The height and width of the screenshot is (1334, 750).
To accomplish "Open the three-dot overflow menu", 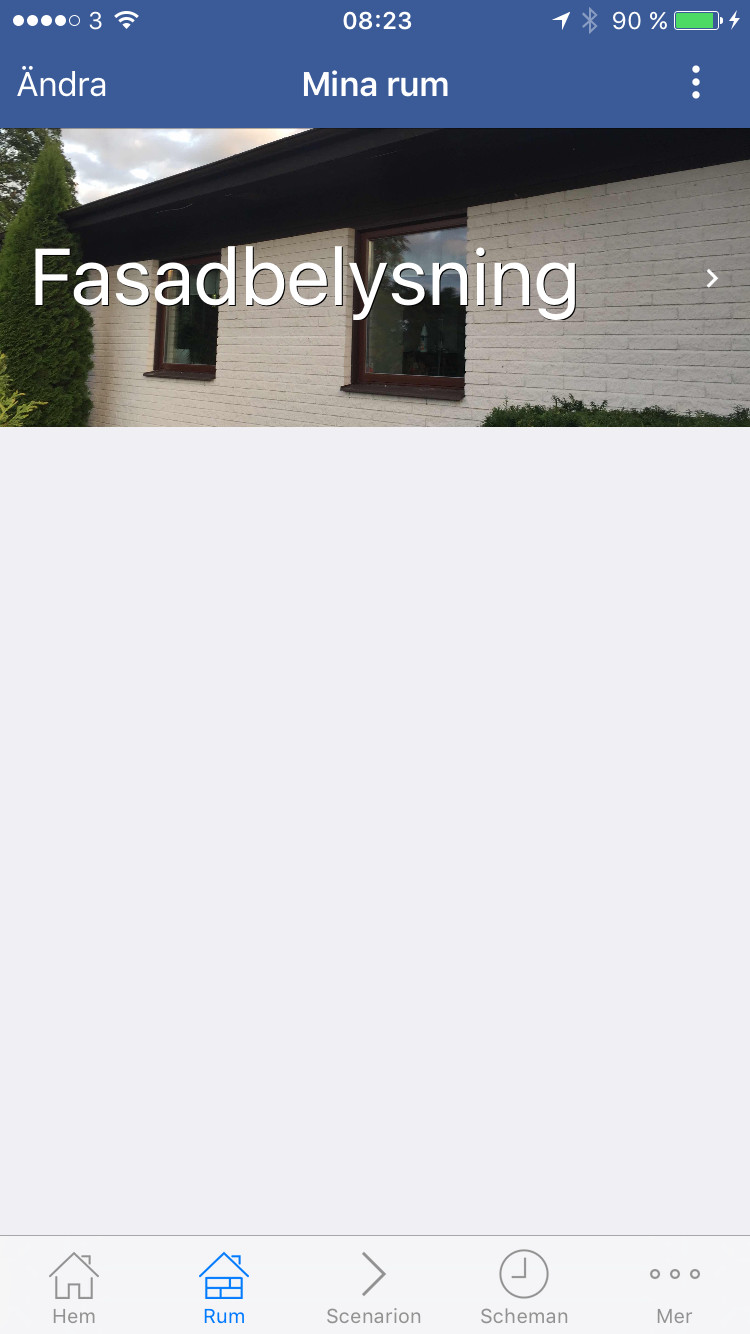I will 696,83.
